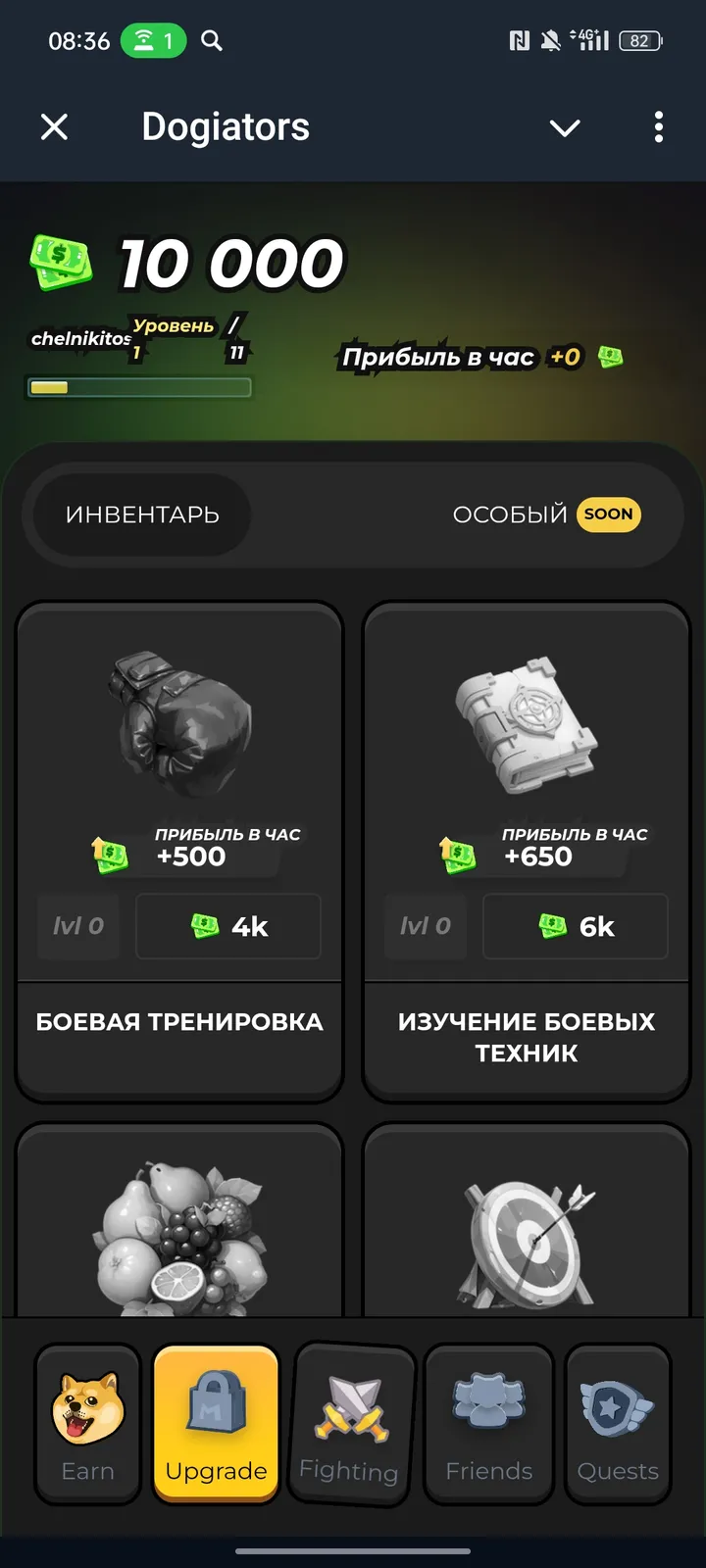Buy the boxing glove upgrade for 4k

click(228, 926)
